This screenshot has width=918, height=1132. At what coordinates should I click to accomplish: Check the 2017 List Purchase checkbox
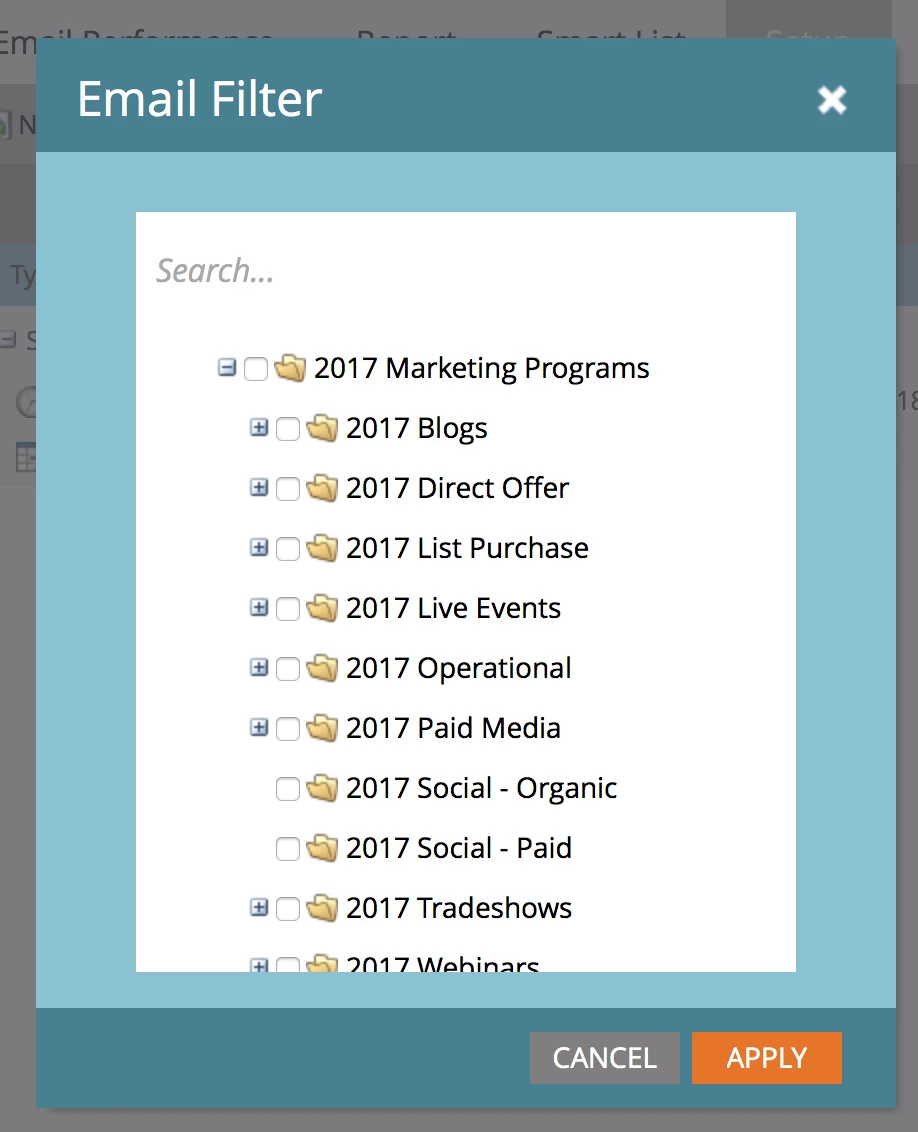pyautogui.click(x=288, y=549)
